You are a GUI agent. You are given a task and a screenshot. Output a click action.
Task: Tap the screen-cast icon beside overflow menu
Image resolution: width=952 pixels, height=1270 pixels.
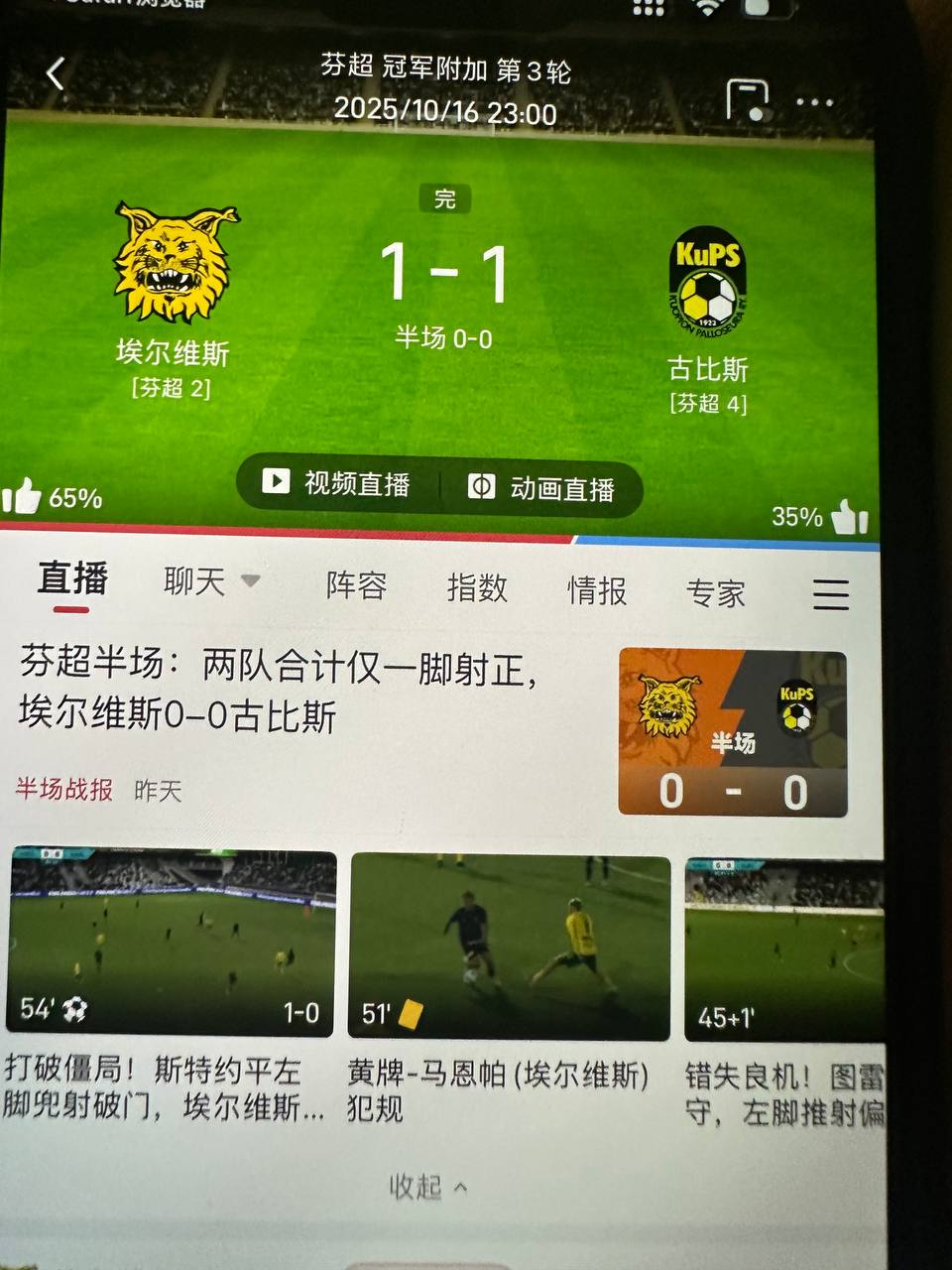click(748, 100)
